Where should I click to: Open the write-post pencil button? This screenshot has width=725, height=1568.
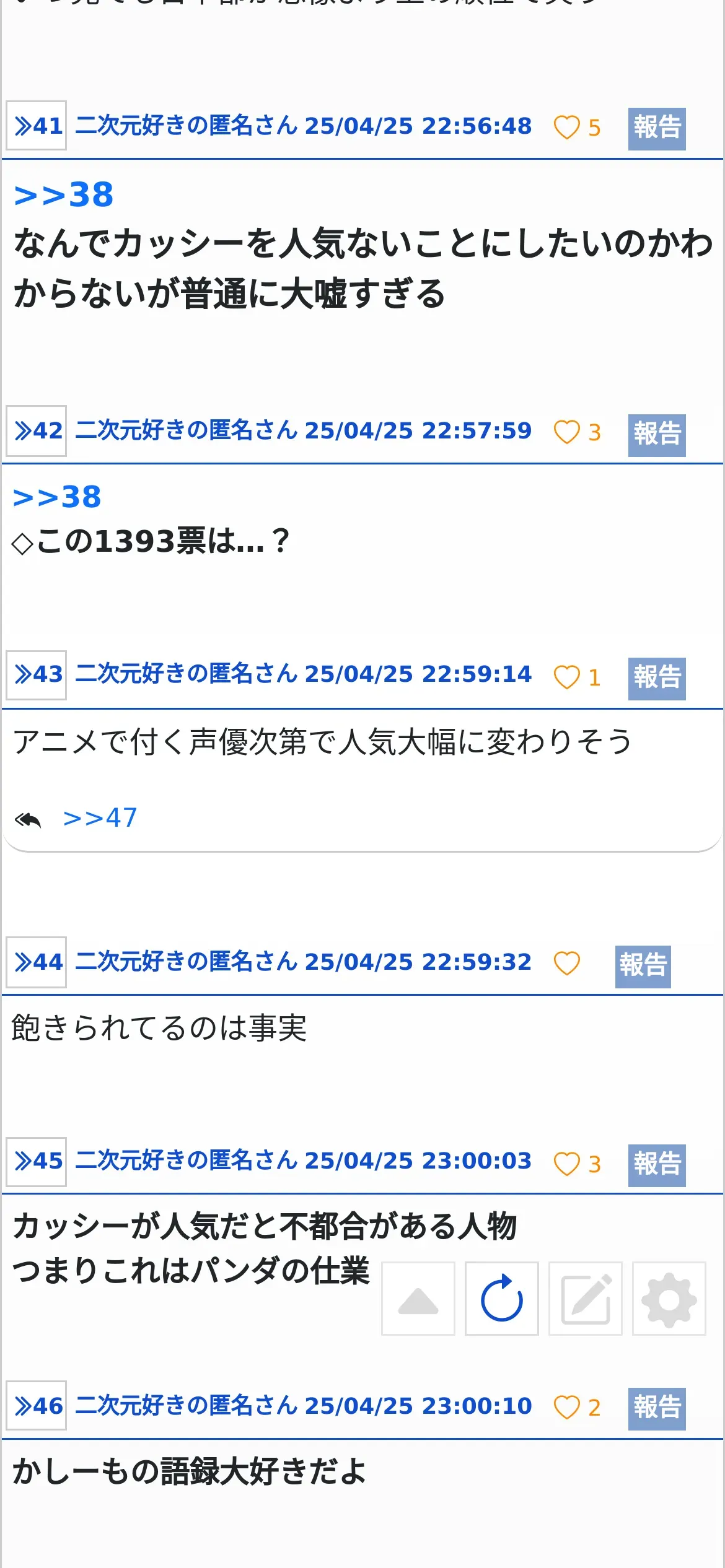(x=586, y=1299)
